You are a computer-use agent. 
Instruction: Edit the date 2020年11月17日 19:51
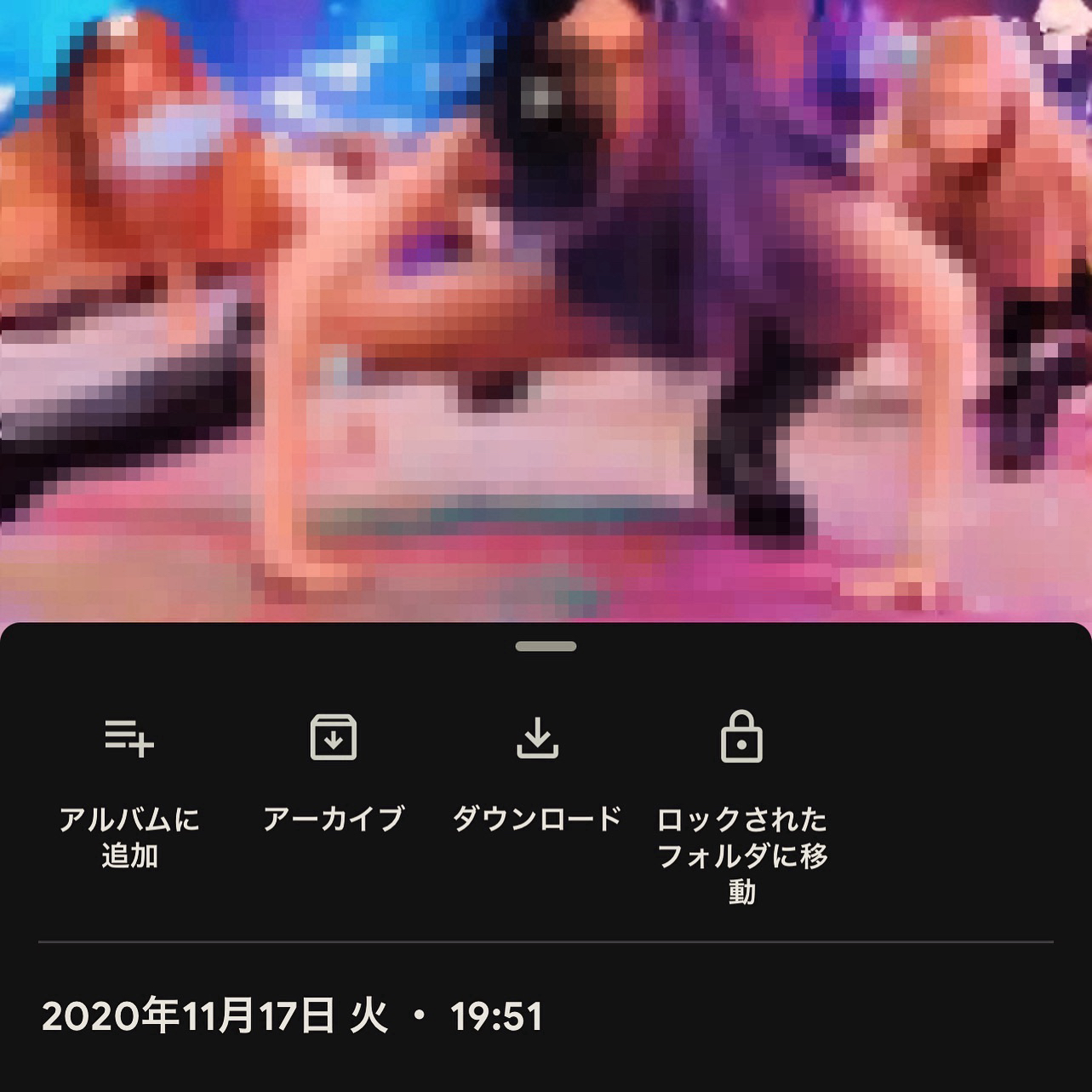pyautogui.click(x=292, y=1016)
